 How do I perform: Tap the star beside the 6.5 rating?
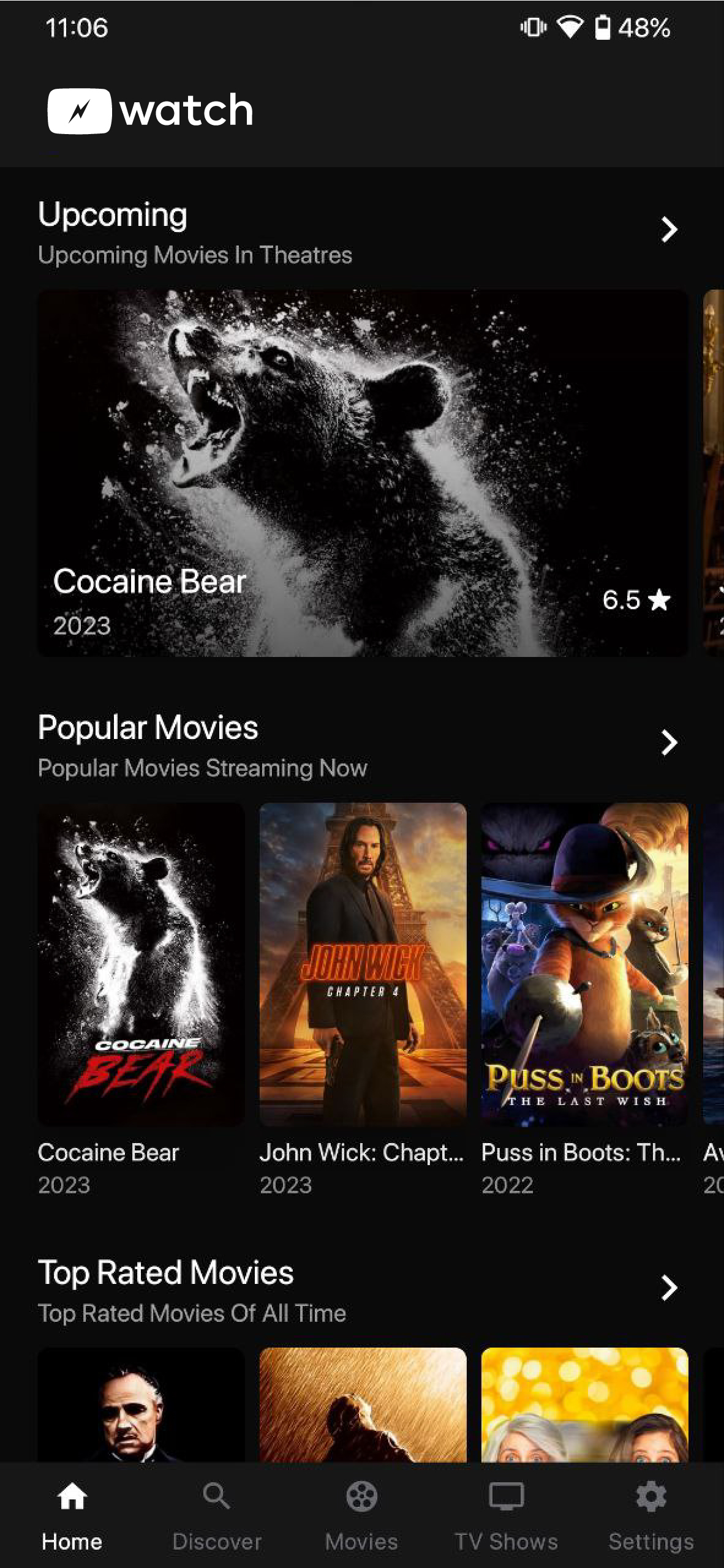pos(658,601)
